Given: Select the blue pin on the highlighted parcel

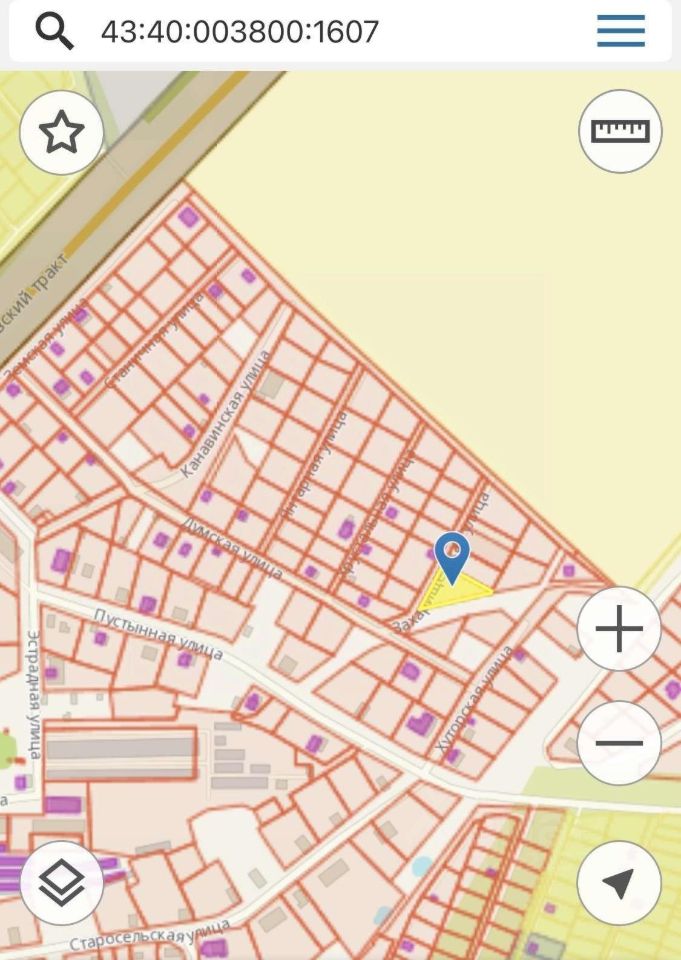Looking at the screenshot, I should pos(453,555).
